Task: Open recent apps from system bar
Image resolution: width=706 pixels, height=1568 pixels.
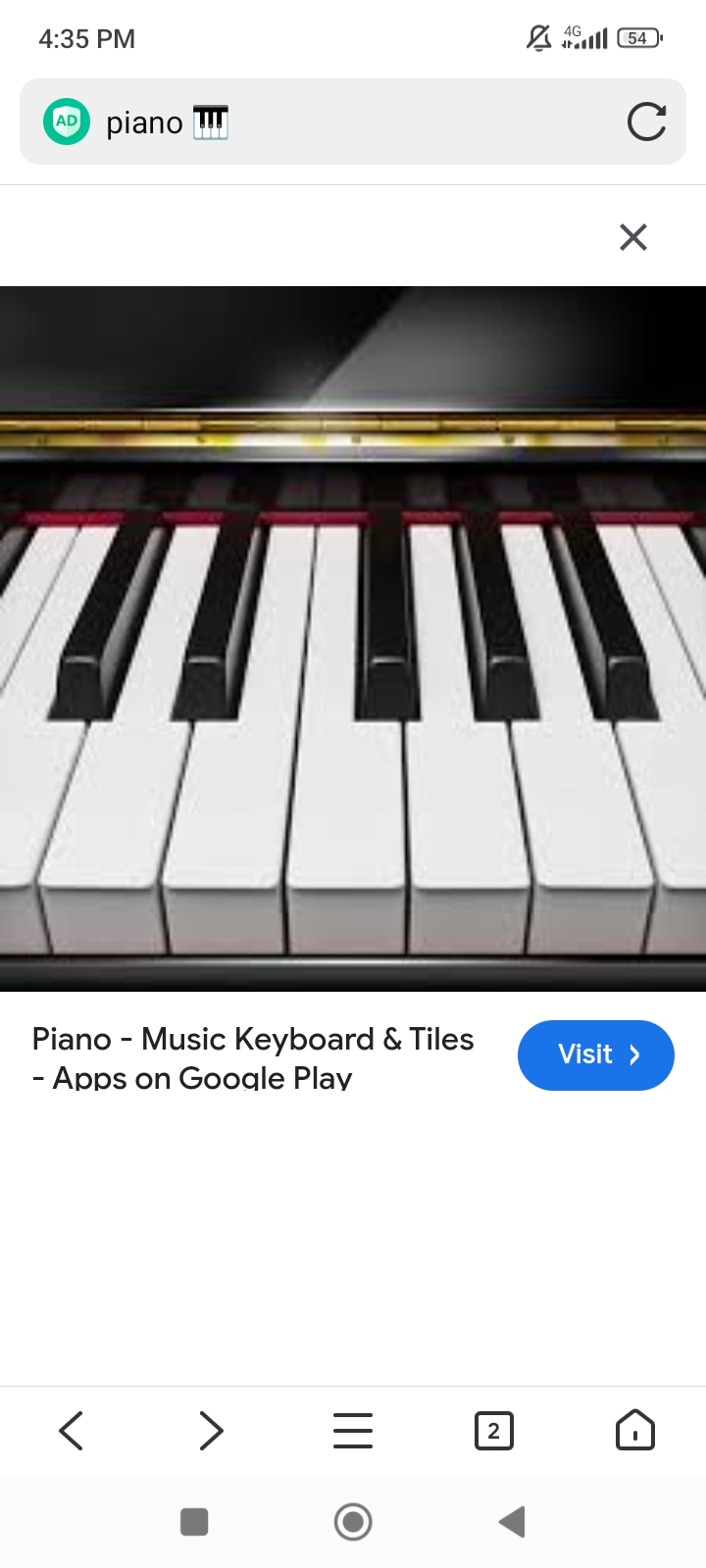Action: coord(194,1522)
